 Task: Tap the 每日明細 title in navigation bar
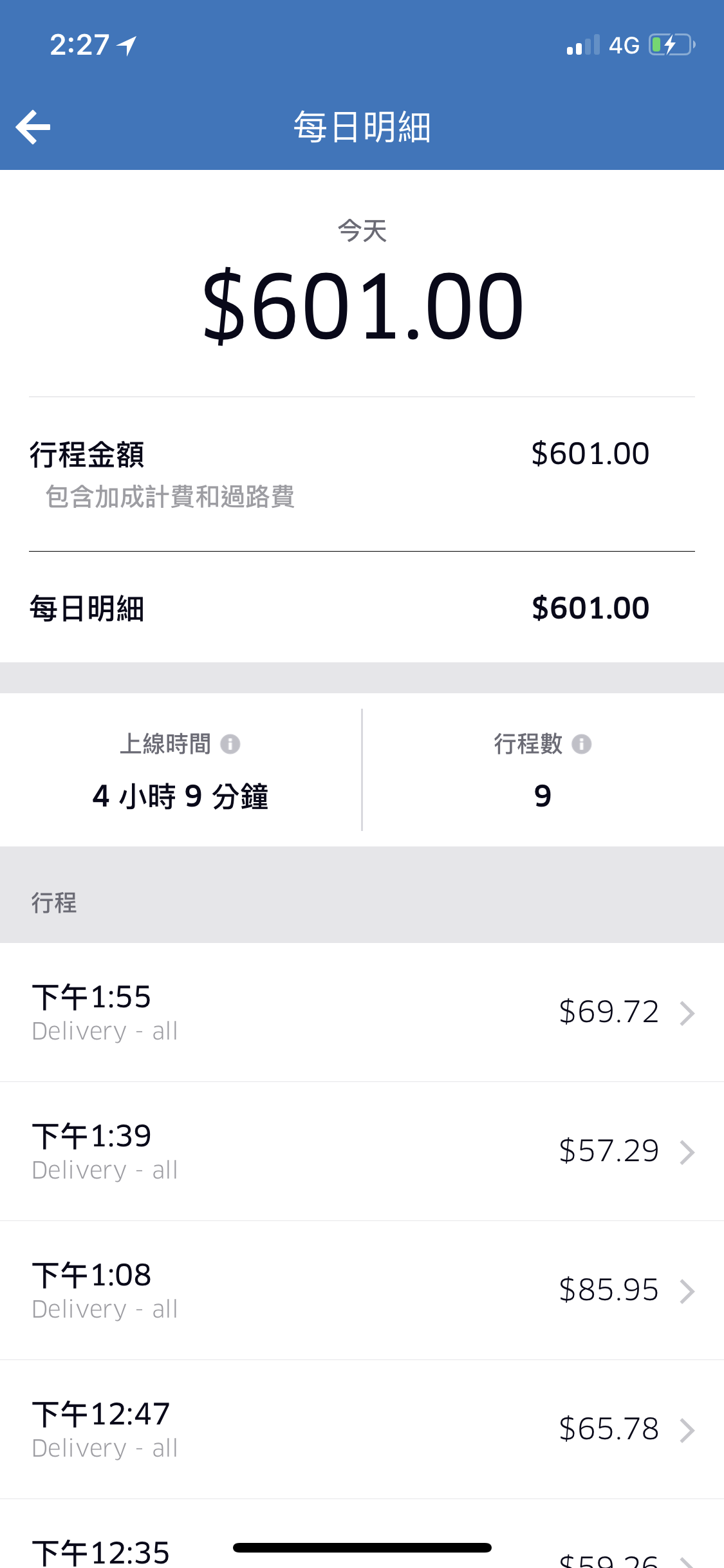click(362, 126)
